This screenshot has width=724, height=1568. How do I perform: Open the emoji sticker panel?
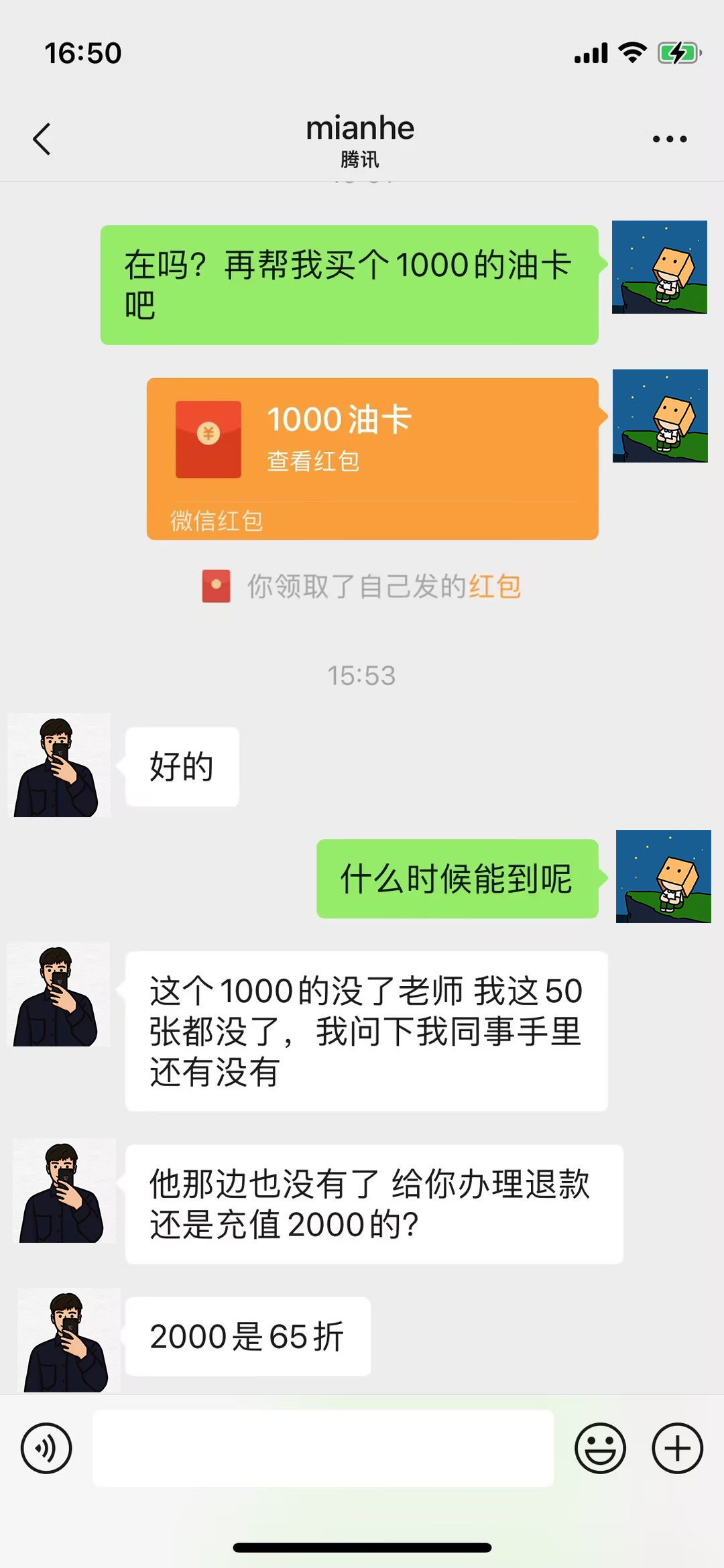600,1448
